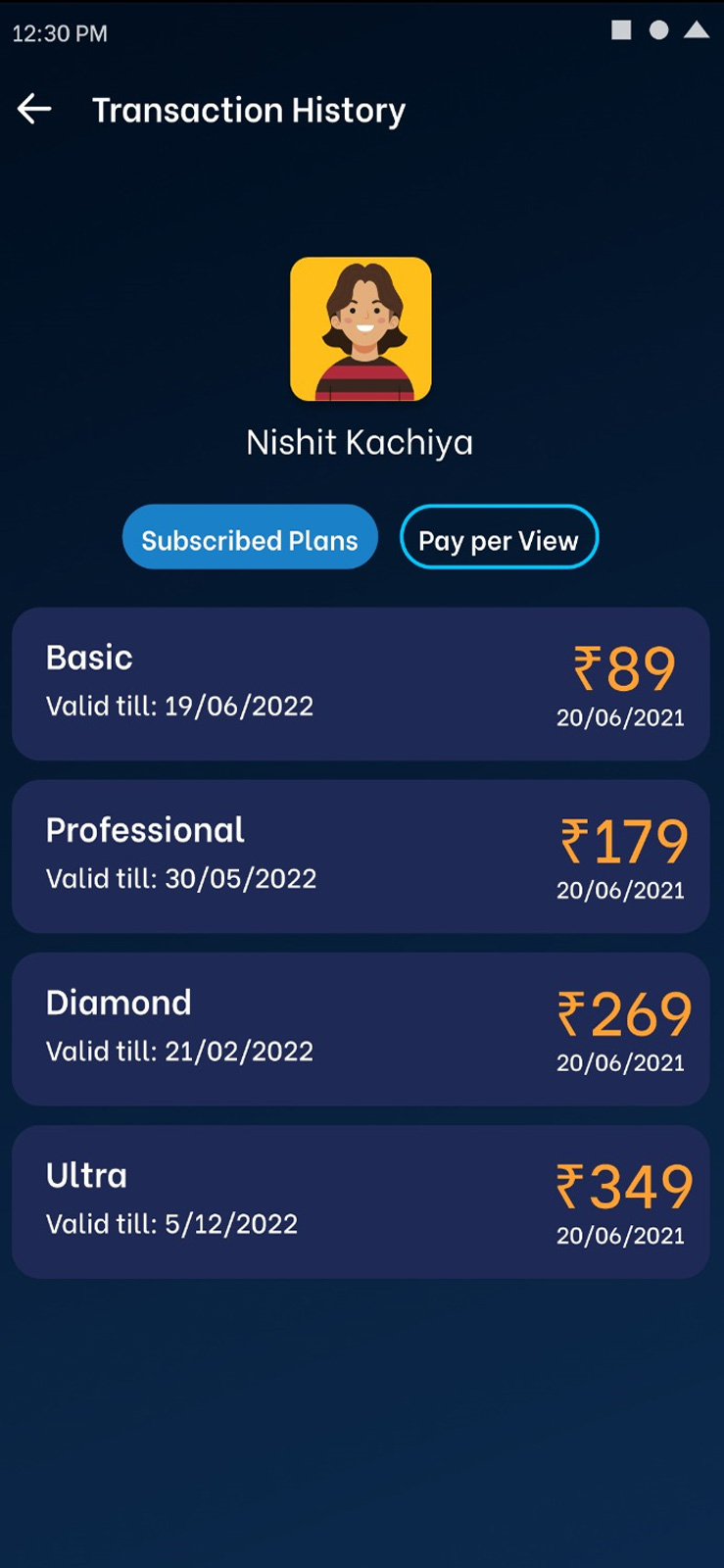Open the Basic plan transaction
The image size is (724, 1568).
click(x=361, y=684)
